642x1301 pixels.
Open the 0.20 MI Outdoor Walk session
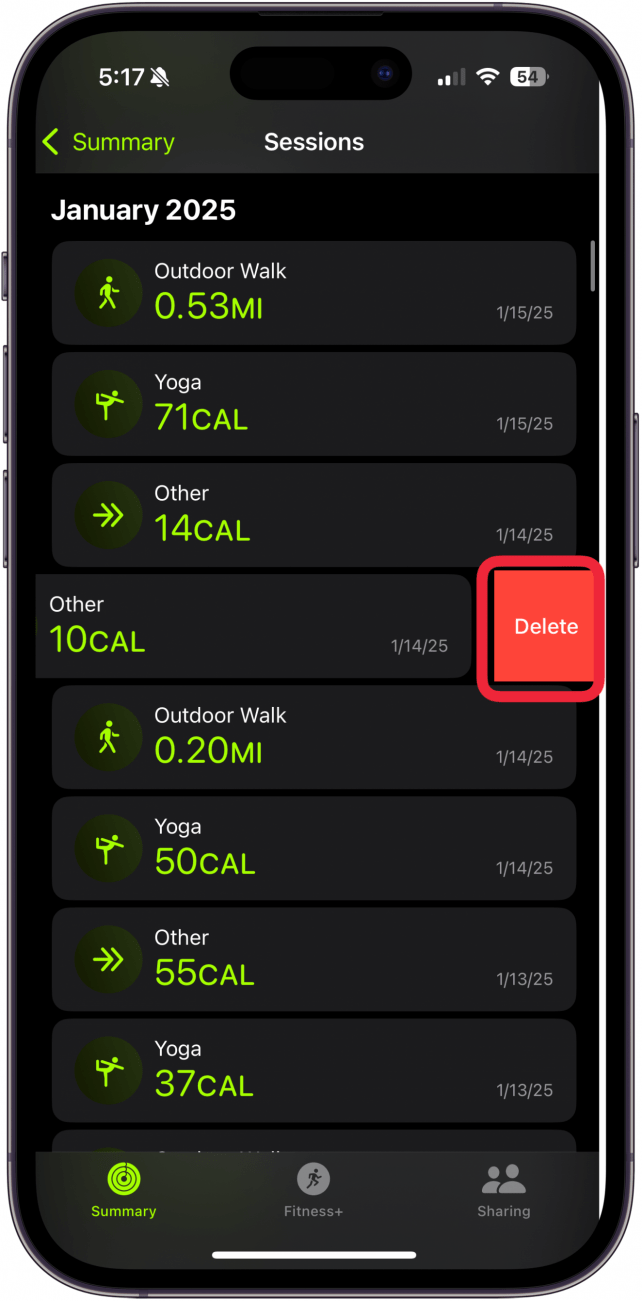pyautogui.click(x=313, y=738)
